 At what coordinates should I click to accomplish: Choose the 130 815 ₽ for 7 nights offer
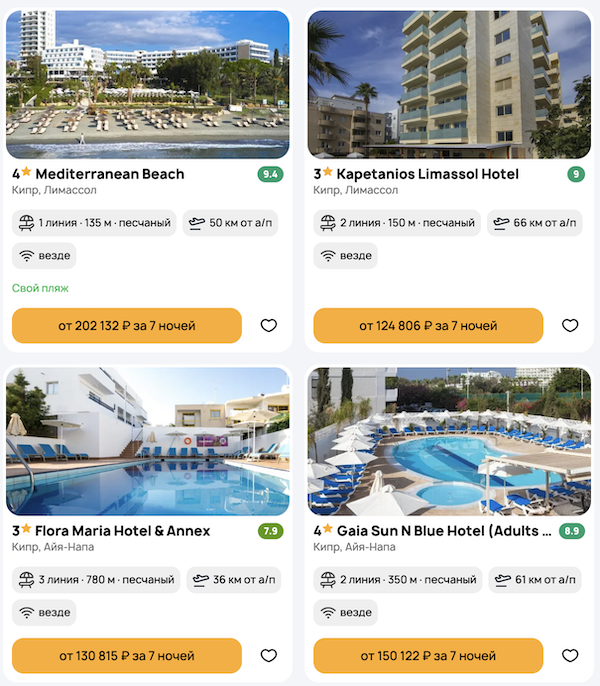(127, 656)
